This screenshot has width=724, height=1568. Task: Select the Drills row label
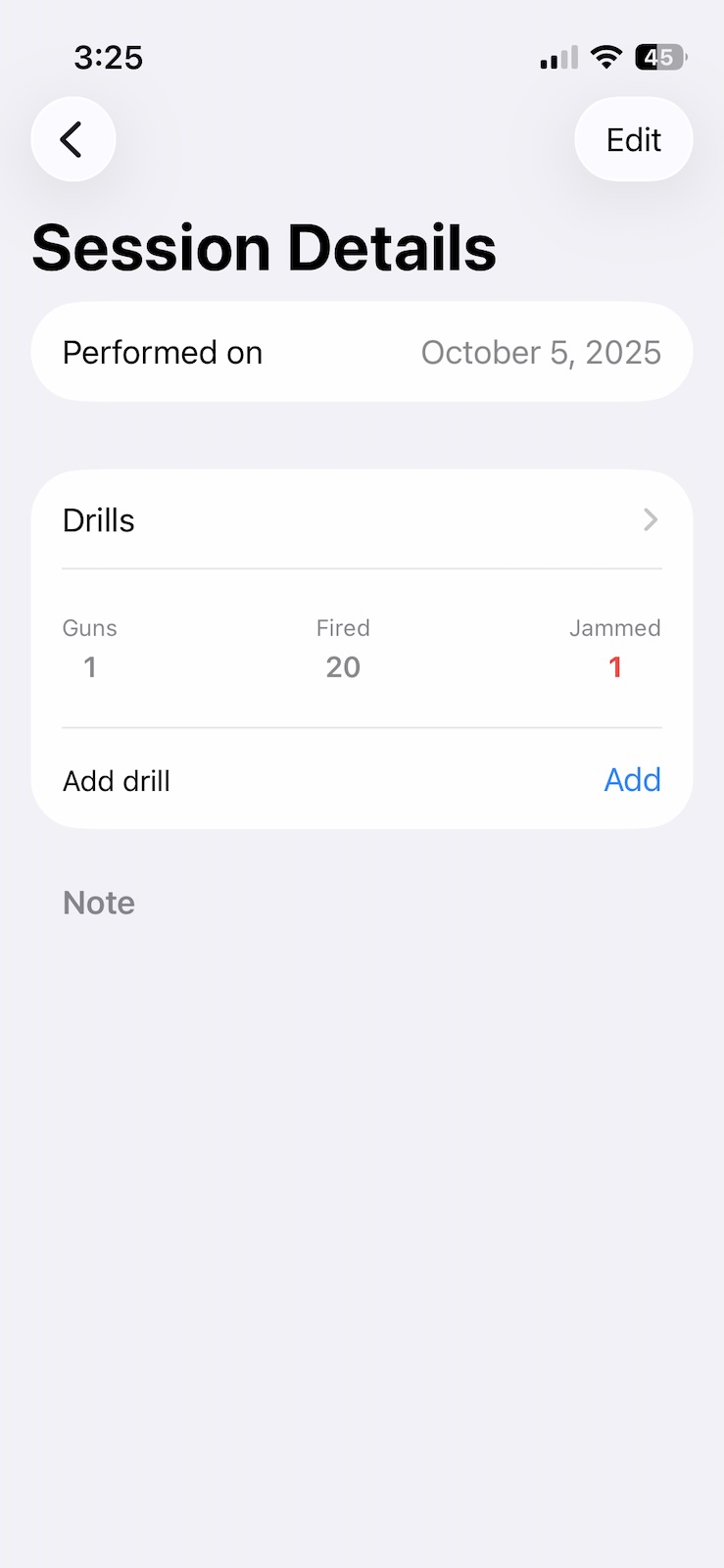pyautogui.click(x=98, y=519)
